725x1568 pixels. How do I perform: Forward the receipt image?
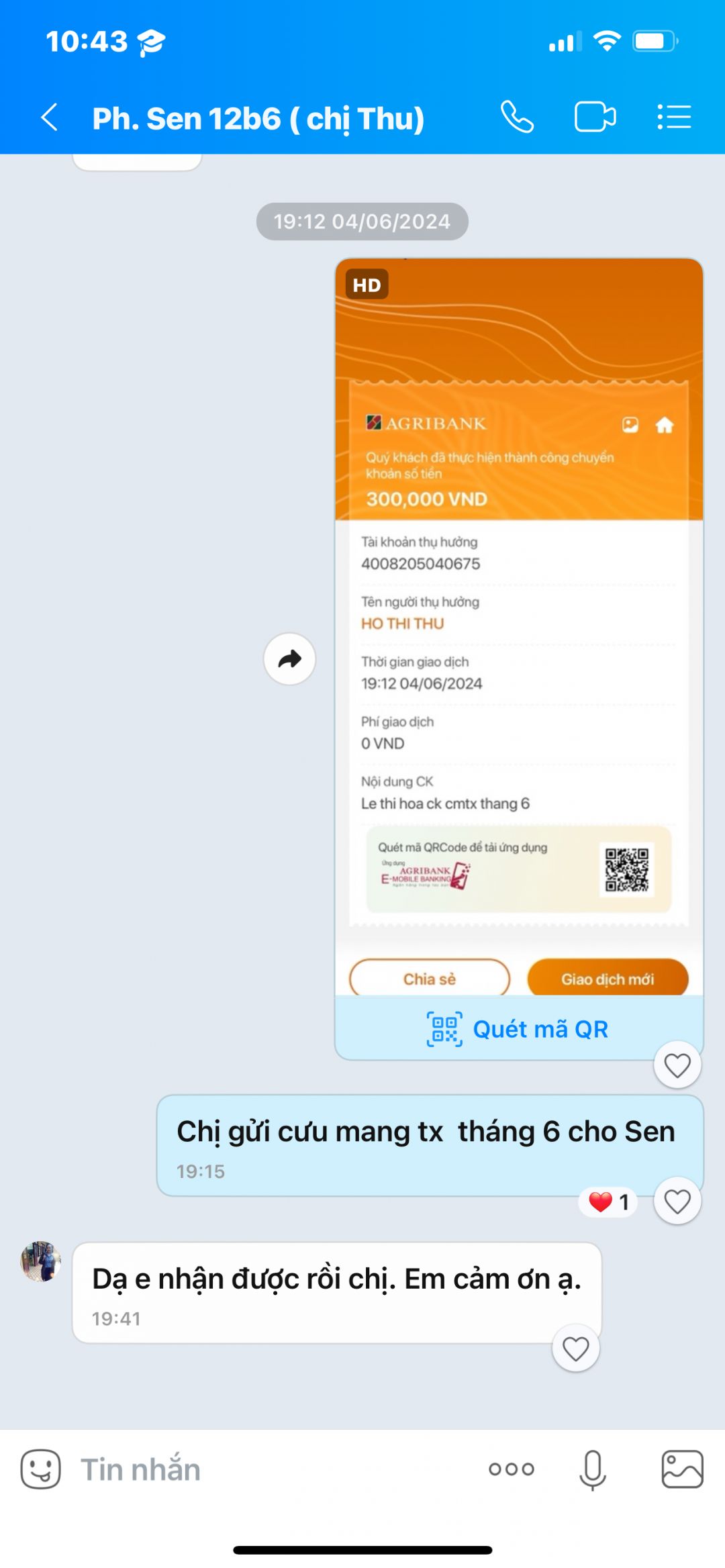pos(289,659)
